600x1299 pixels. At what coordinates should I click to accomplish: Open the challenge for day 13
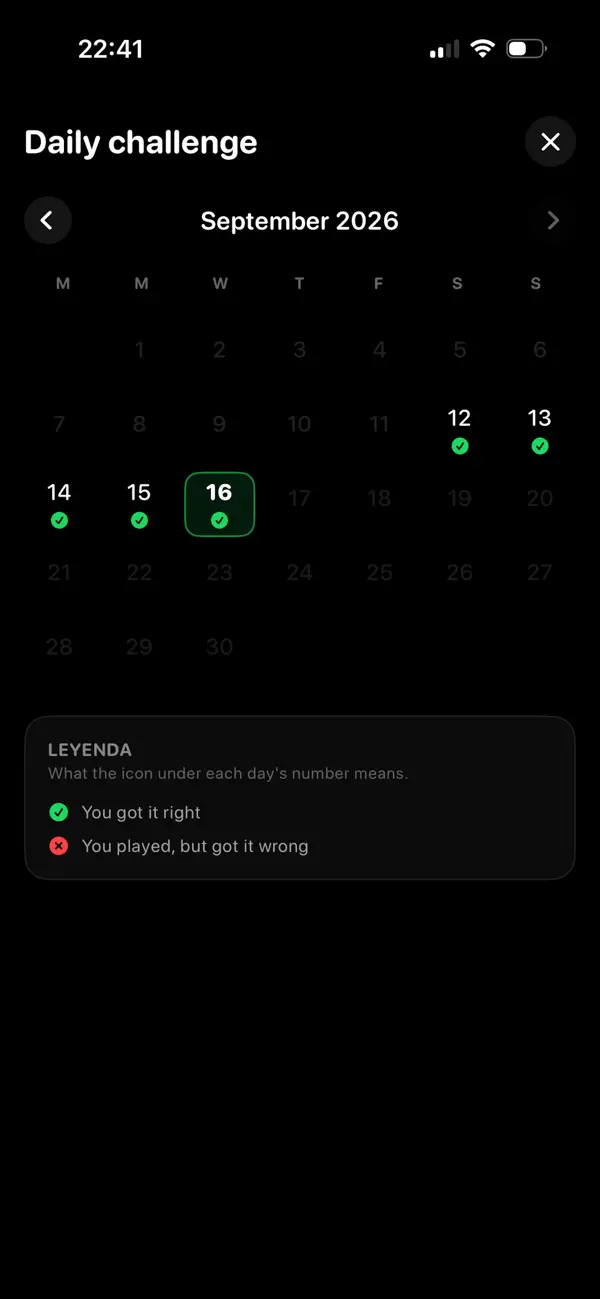[x=539, y=430]
